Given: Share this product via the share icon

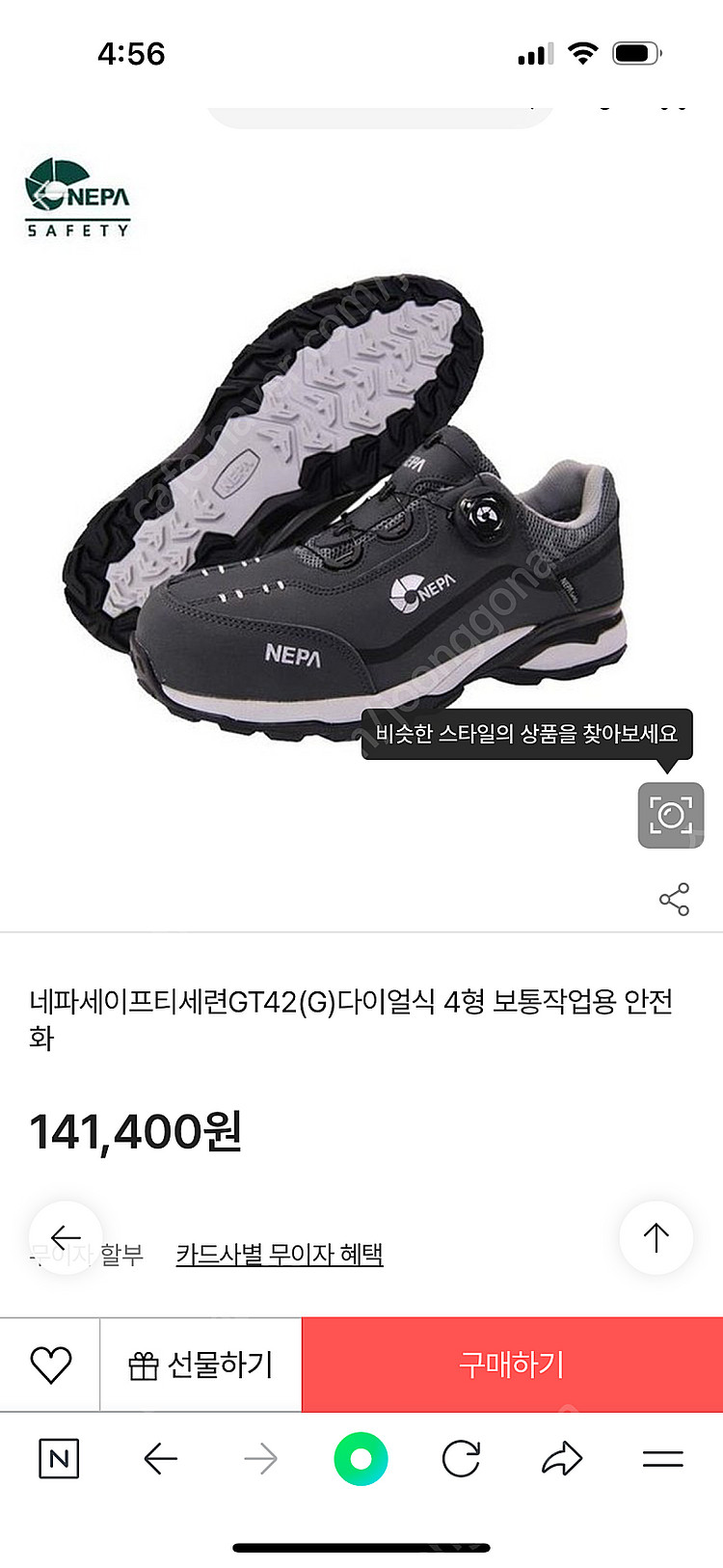Looking at the screenshot, I should pyautogui.click(x=674, y=900).
